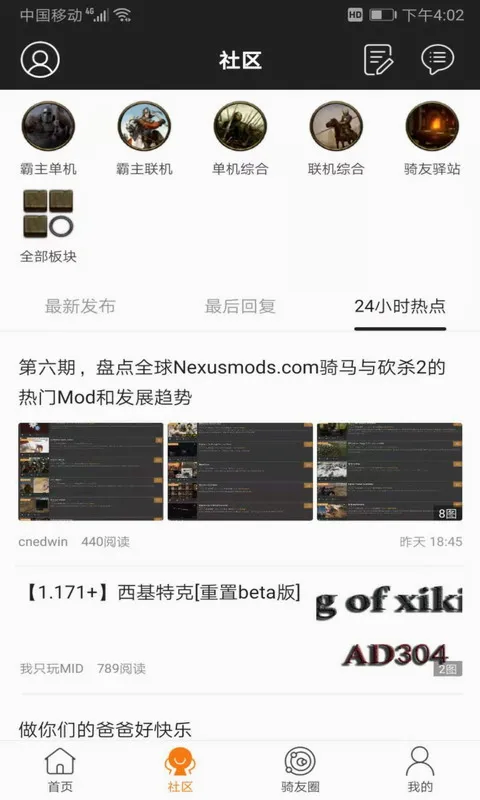Viewport: 480px width, 800px height.
Task: Enter the 单机综合 board
Action: point(240,139)
